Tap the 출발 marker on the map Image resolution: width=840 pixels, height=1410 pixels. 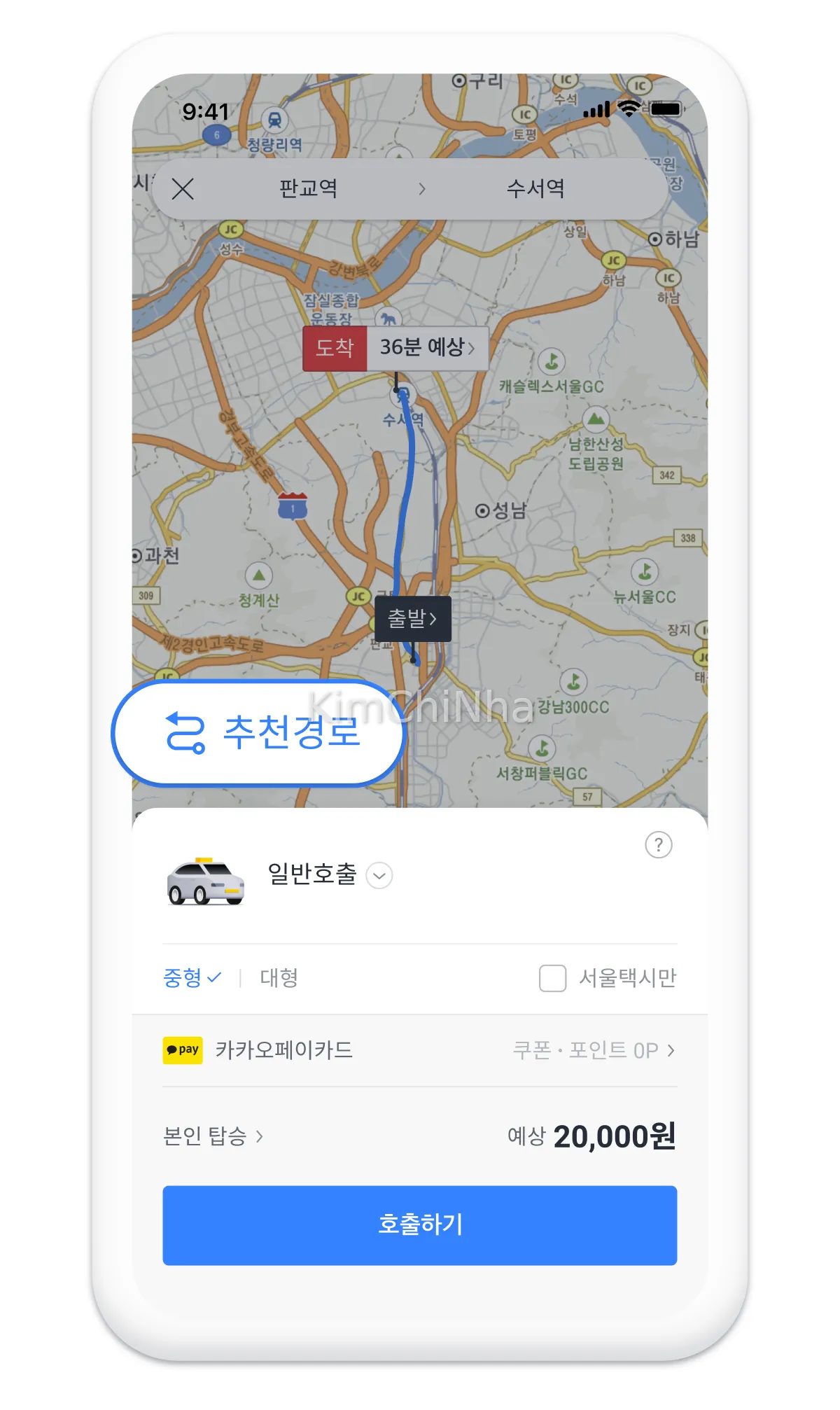coord(412,619)
